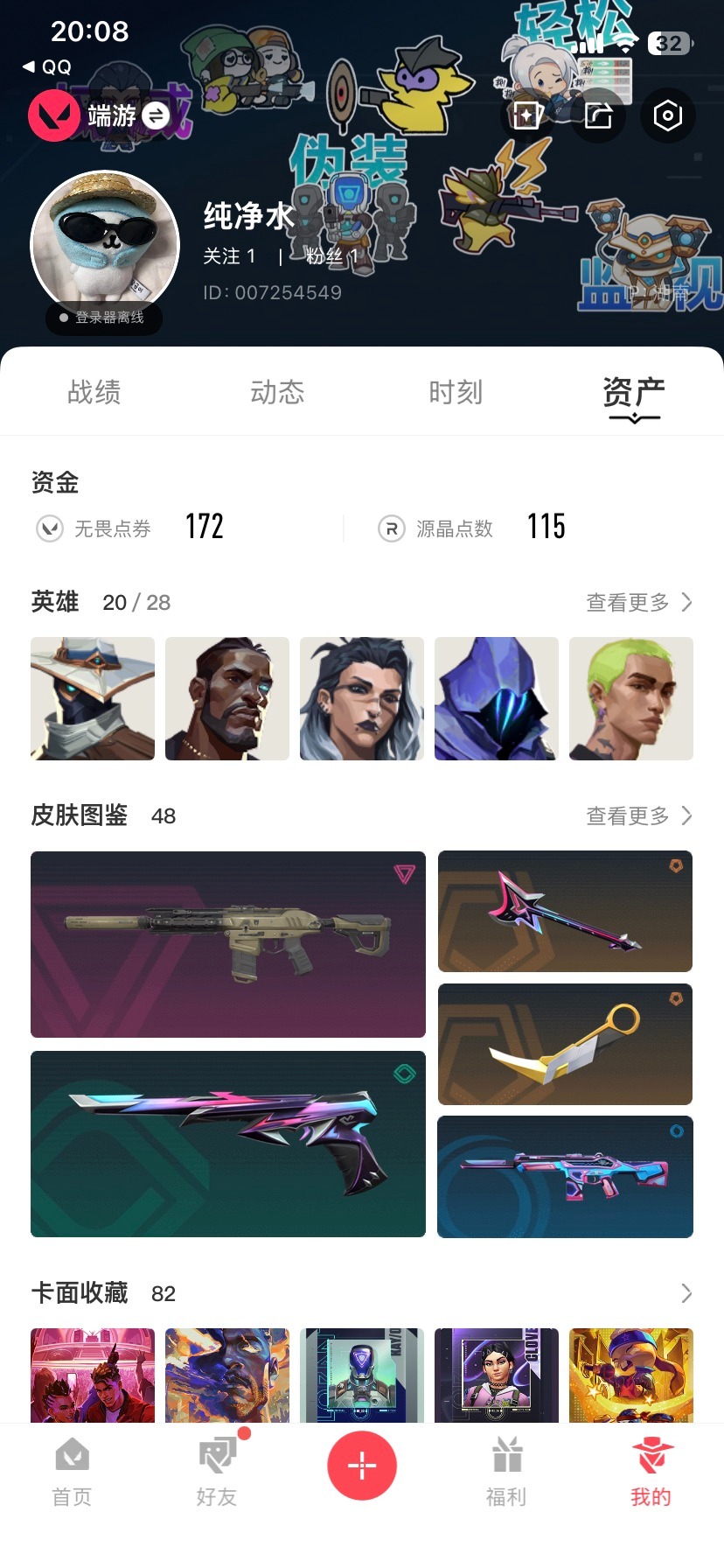View more skins via 查看更多 in 皮肤图鉴
Viewport: 724px width, 1568px height.
[x=638, y=815]
